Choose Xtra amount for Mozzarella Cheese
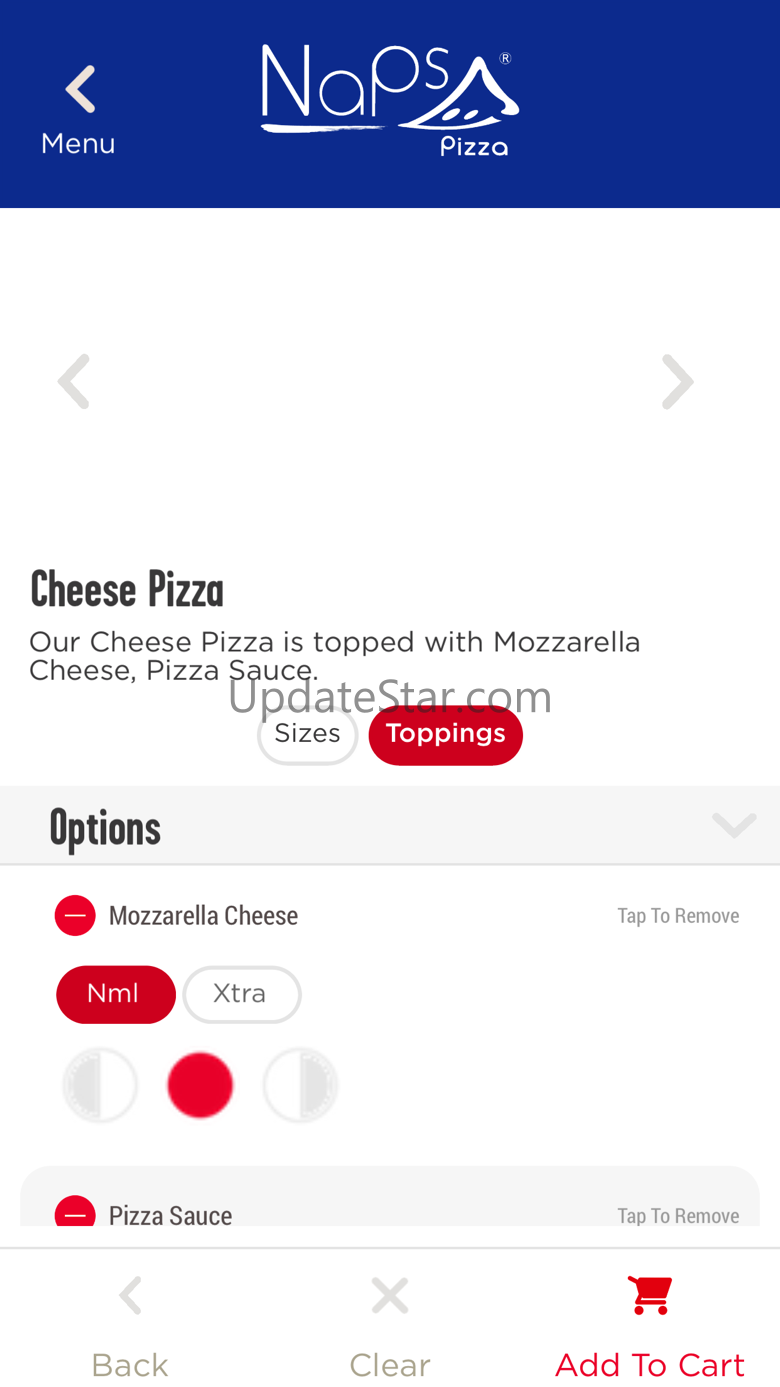 (241, 995)
